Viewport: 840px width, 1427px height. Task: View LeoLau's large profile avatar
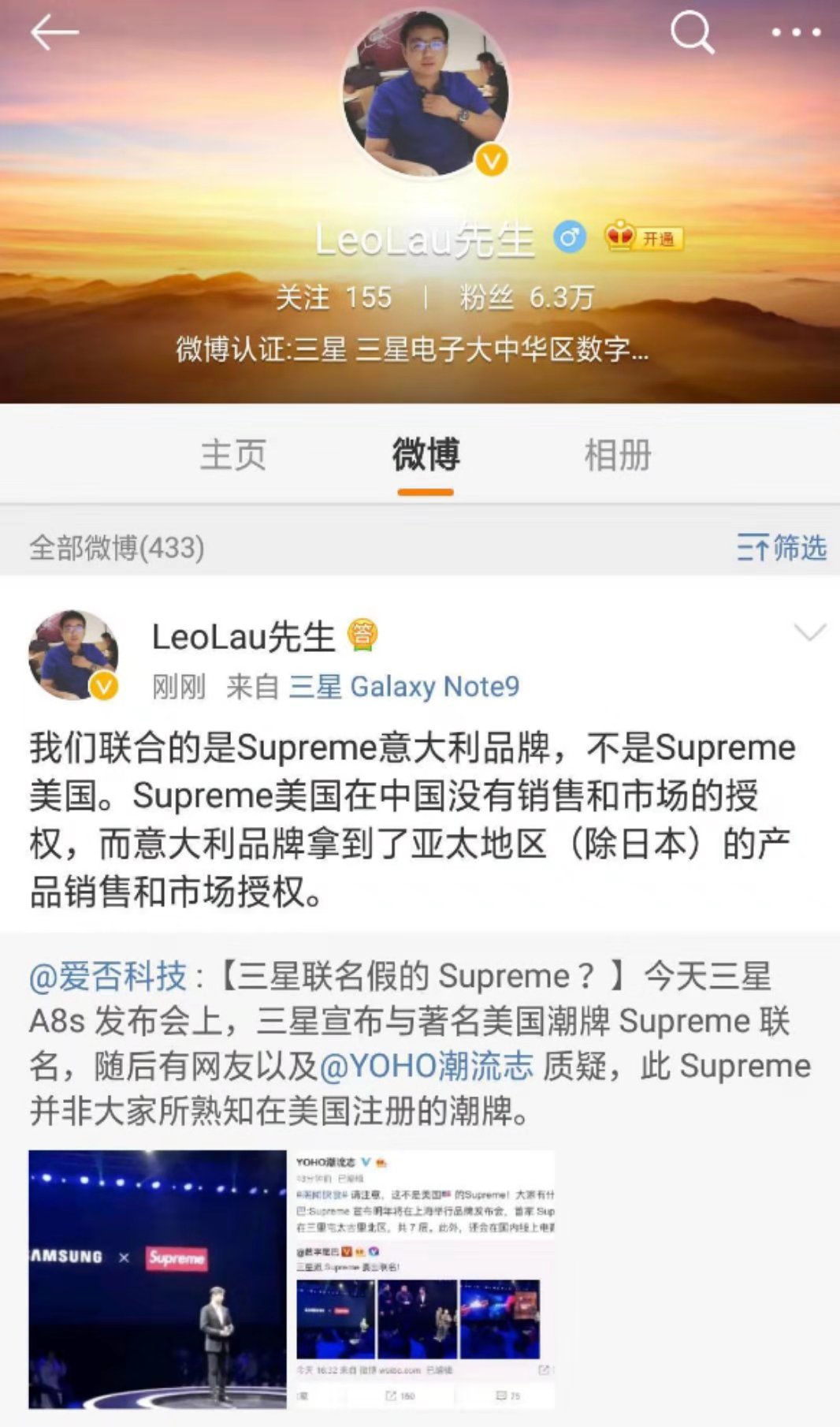coord(426,93)
